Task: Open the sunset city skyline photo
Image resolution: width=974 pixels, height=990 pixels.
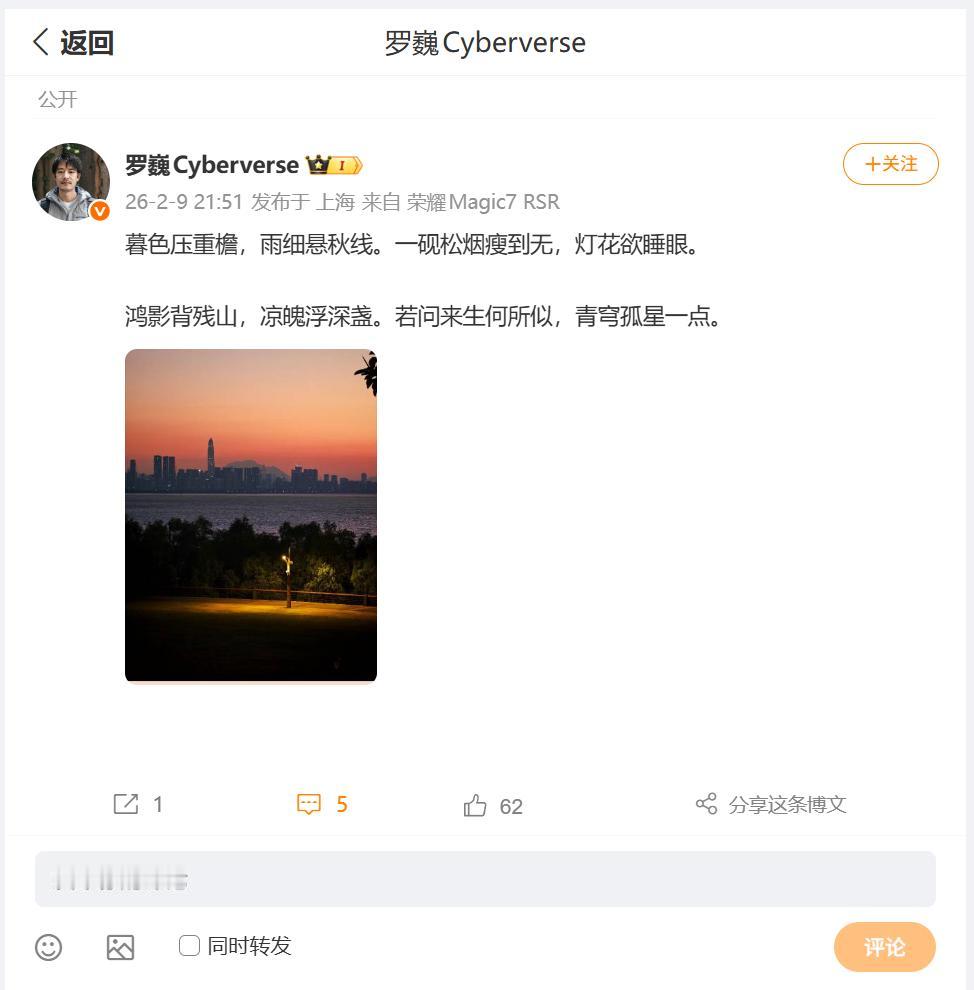Action: point(250,515)
